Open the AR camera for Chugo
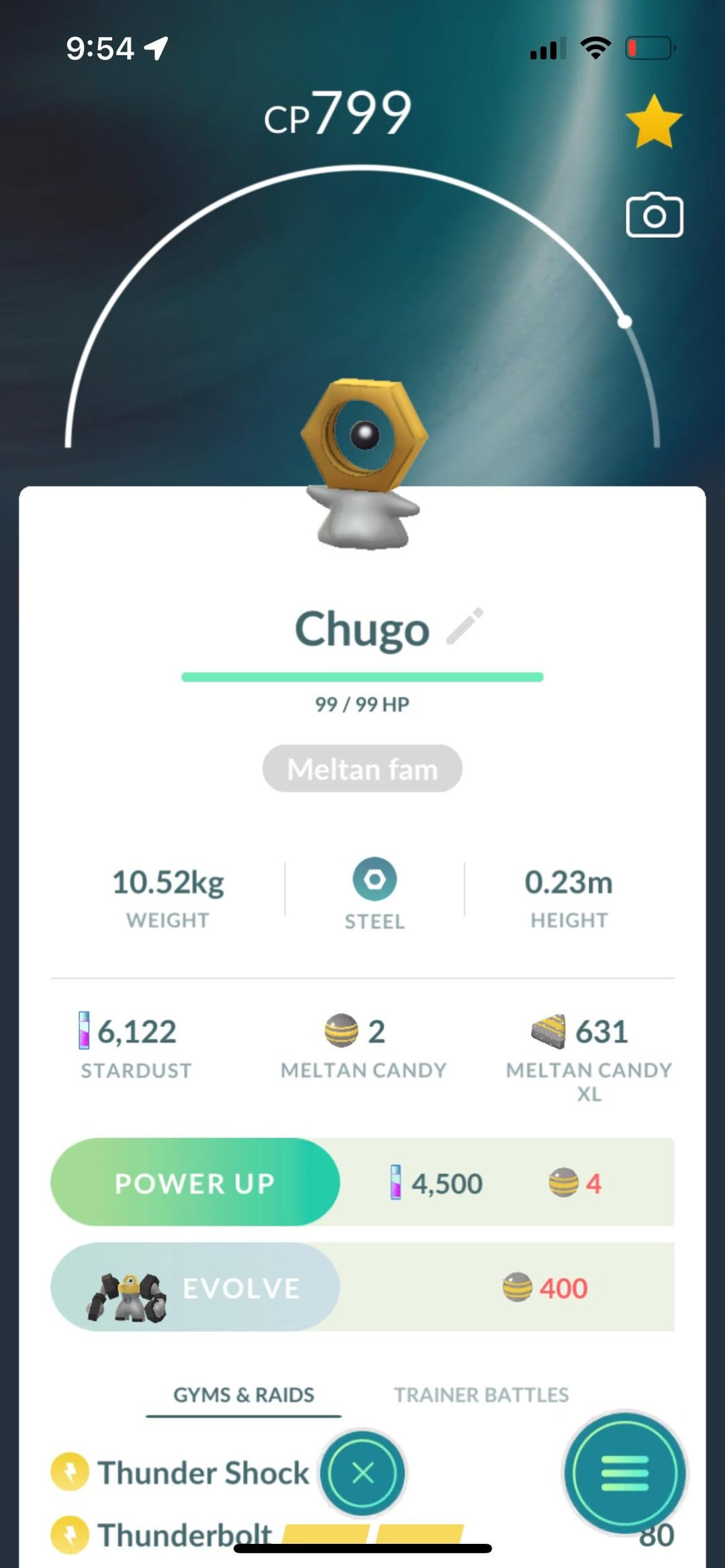The width and height of the screenshot is (725, 1568). [x=654, y=216]
